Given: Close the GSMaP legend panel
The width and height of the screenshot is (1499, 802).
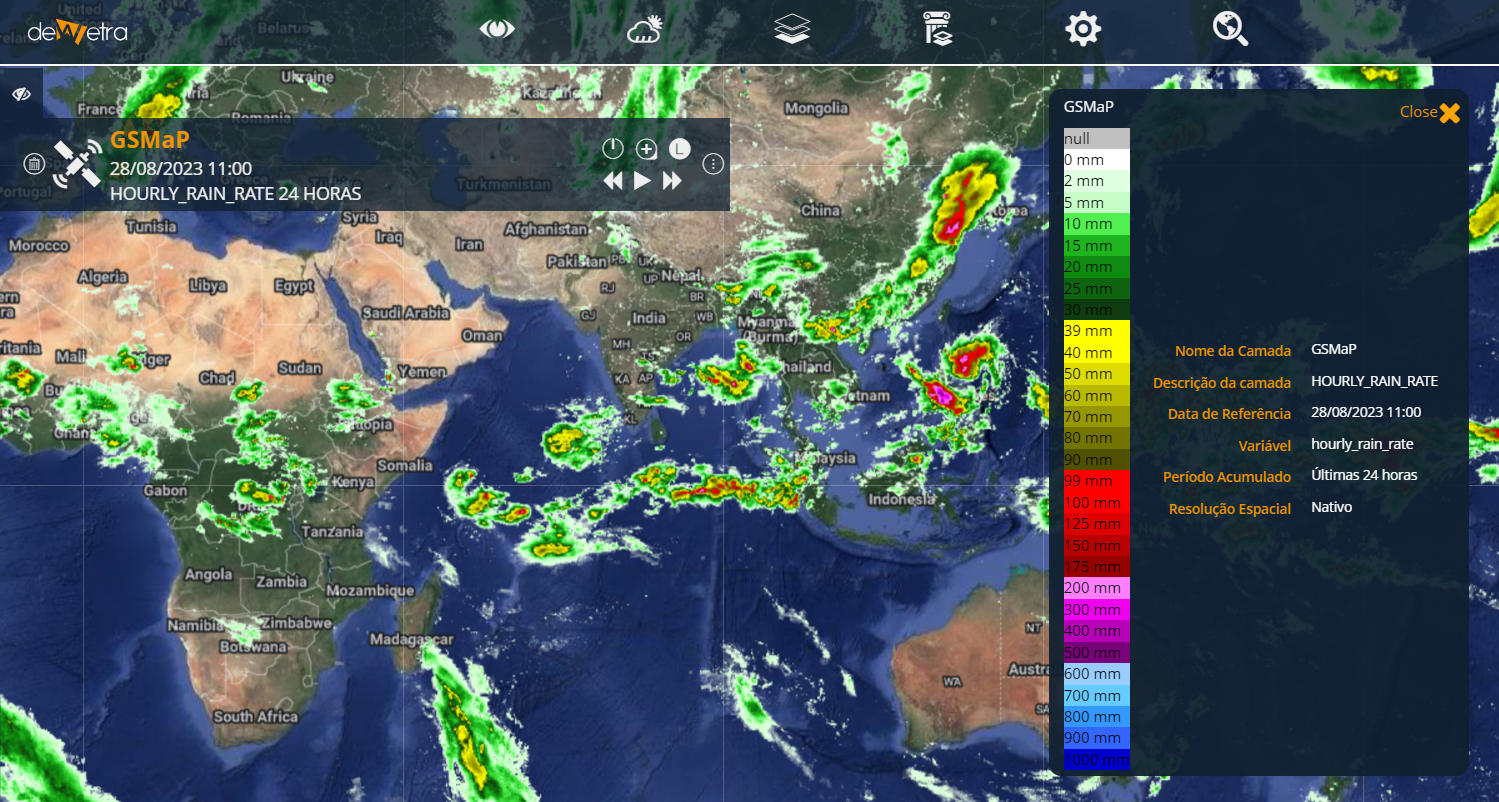Looking at the screenshot, I should tap(1430, 112).
